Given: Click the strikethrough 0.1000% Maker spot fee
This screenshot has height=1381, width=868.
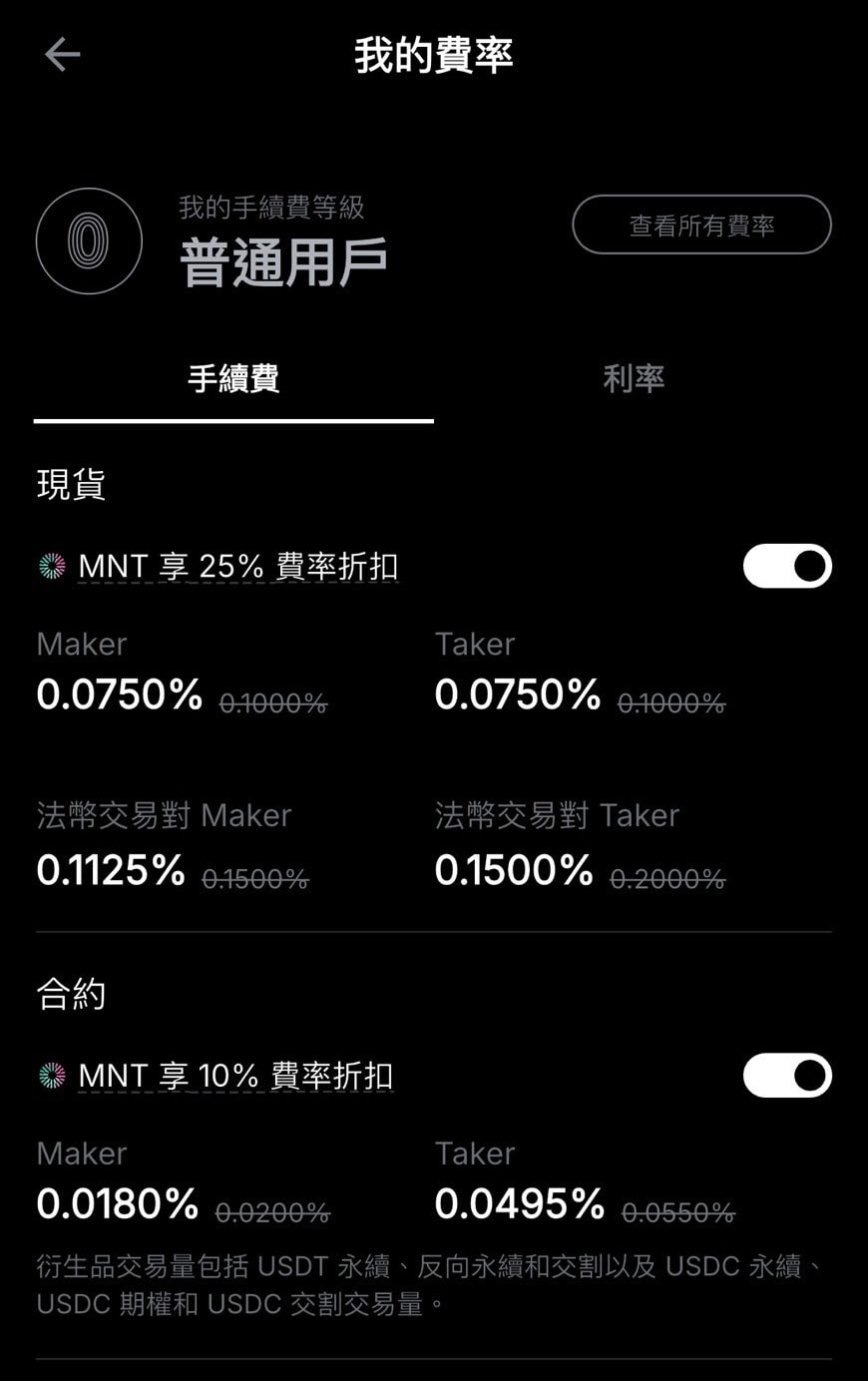Looking at the screenshot, I should tap(274, 703).
